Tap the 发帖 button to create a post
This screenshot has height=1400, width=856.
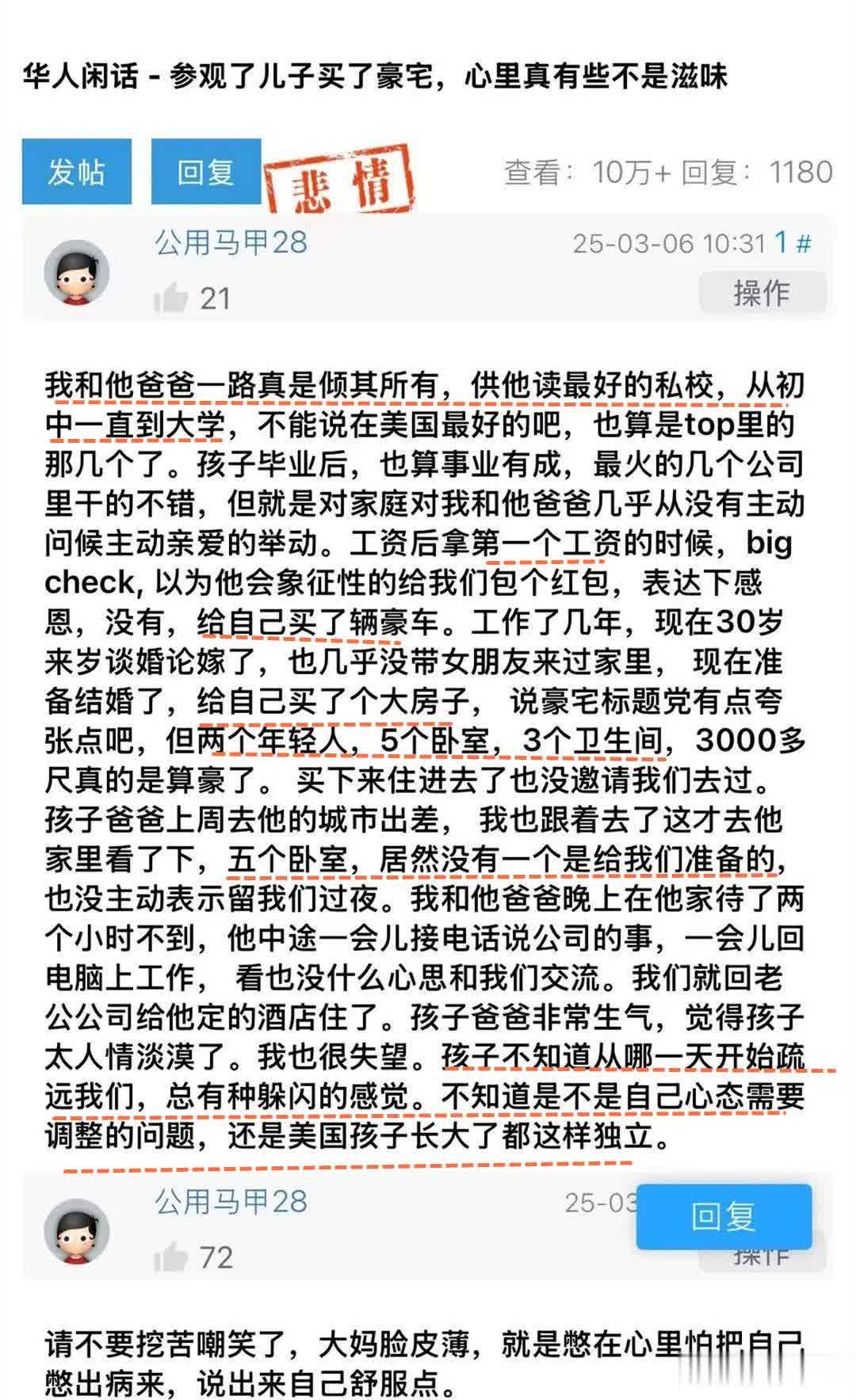(76, 171)
